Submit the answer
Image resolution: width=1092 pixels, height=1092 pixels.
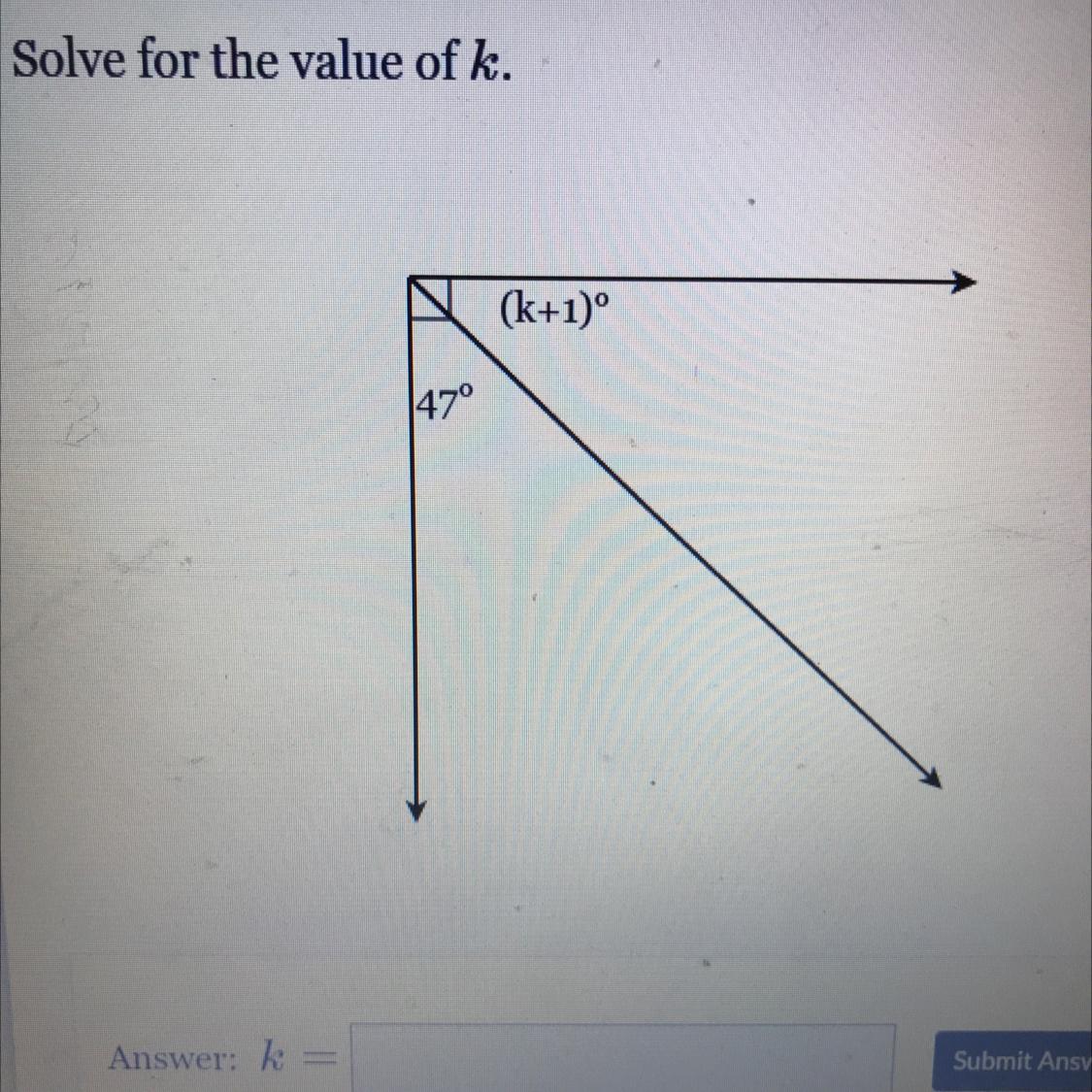pyautogui.click(x=1011, y=1061)
